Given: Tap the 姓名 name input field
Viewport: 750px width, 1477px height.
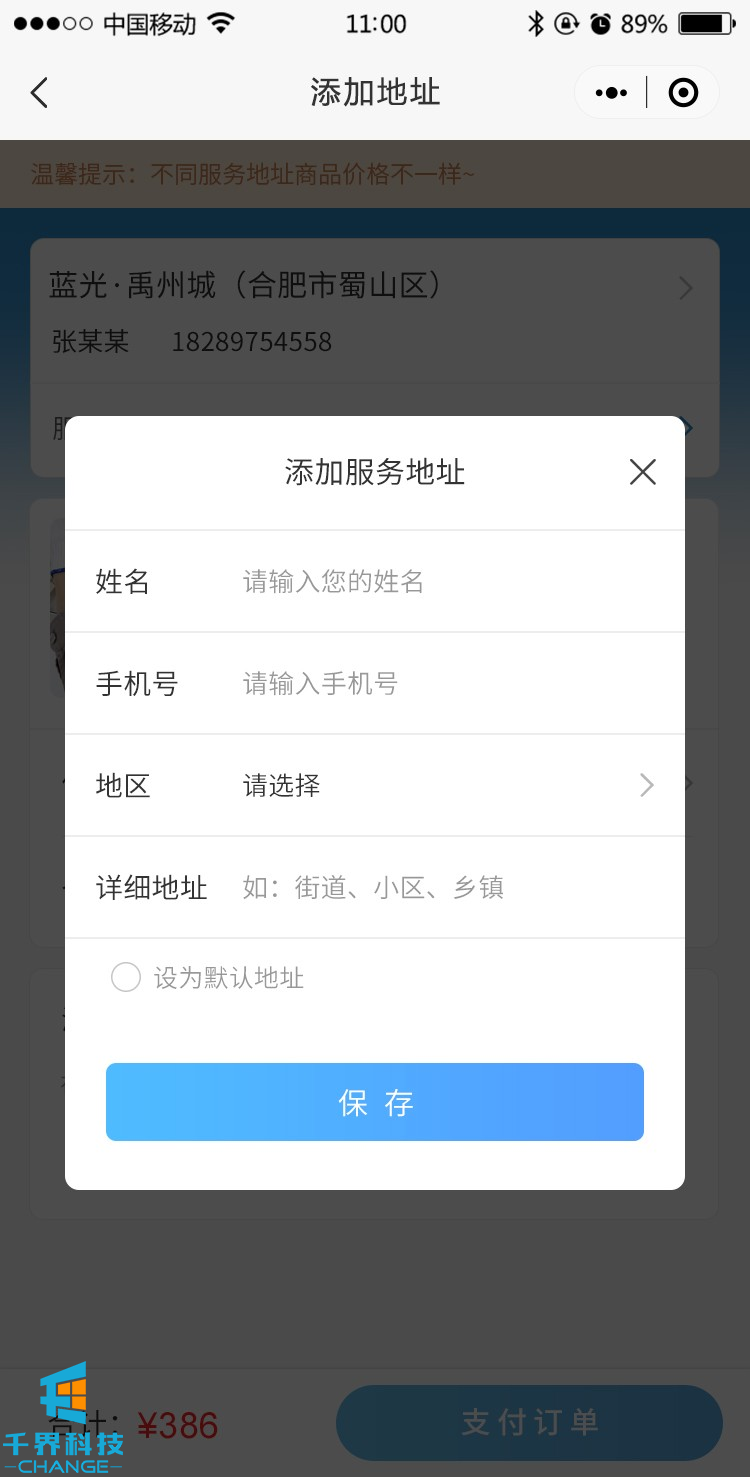Looking at the screenshot, I should 440,581.
